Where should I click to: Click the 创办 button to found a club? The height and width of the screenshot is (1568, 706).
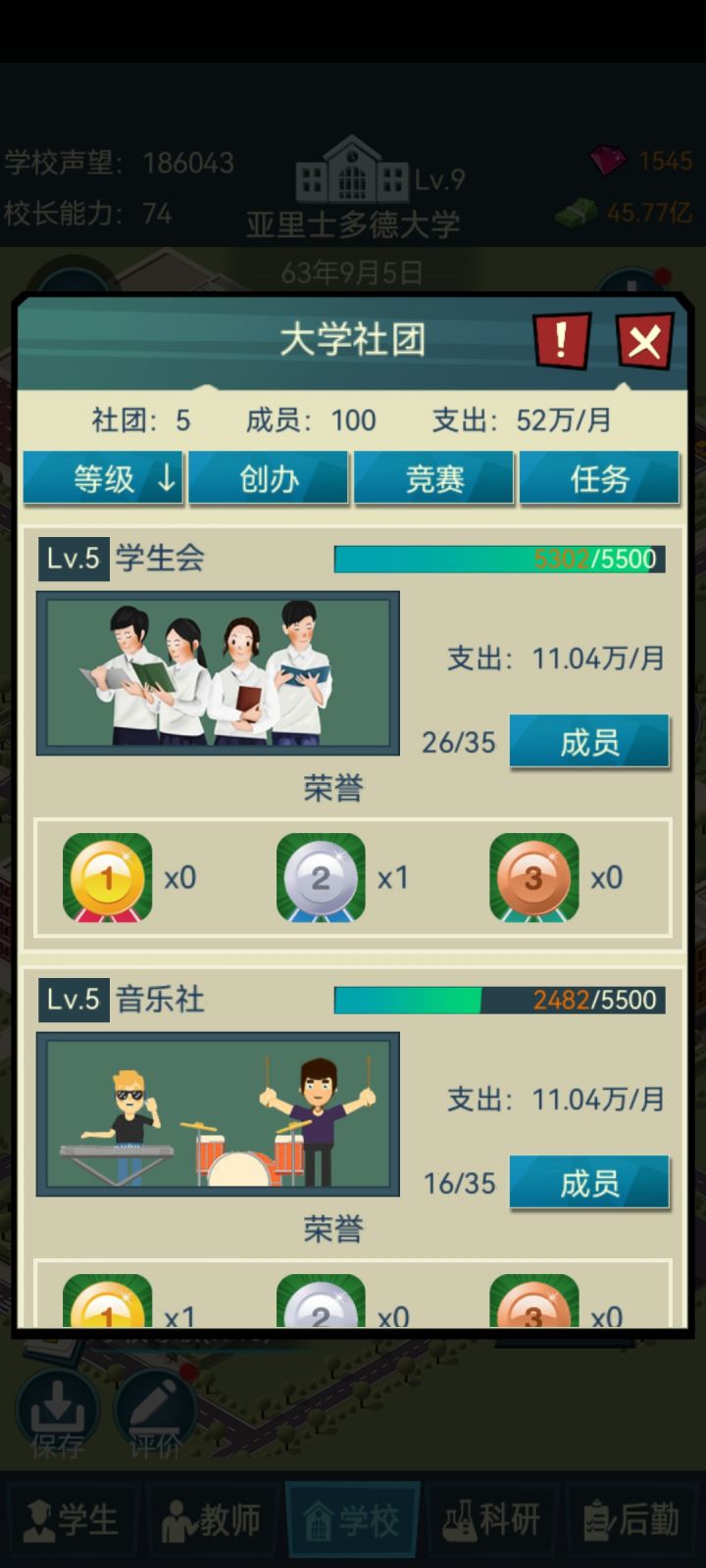coord(269,478)
